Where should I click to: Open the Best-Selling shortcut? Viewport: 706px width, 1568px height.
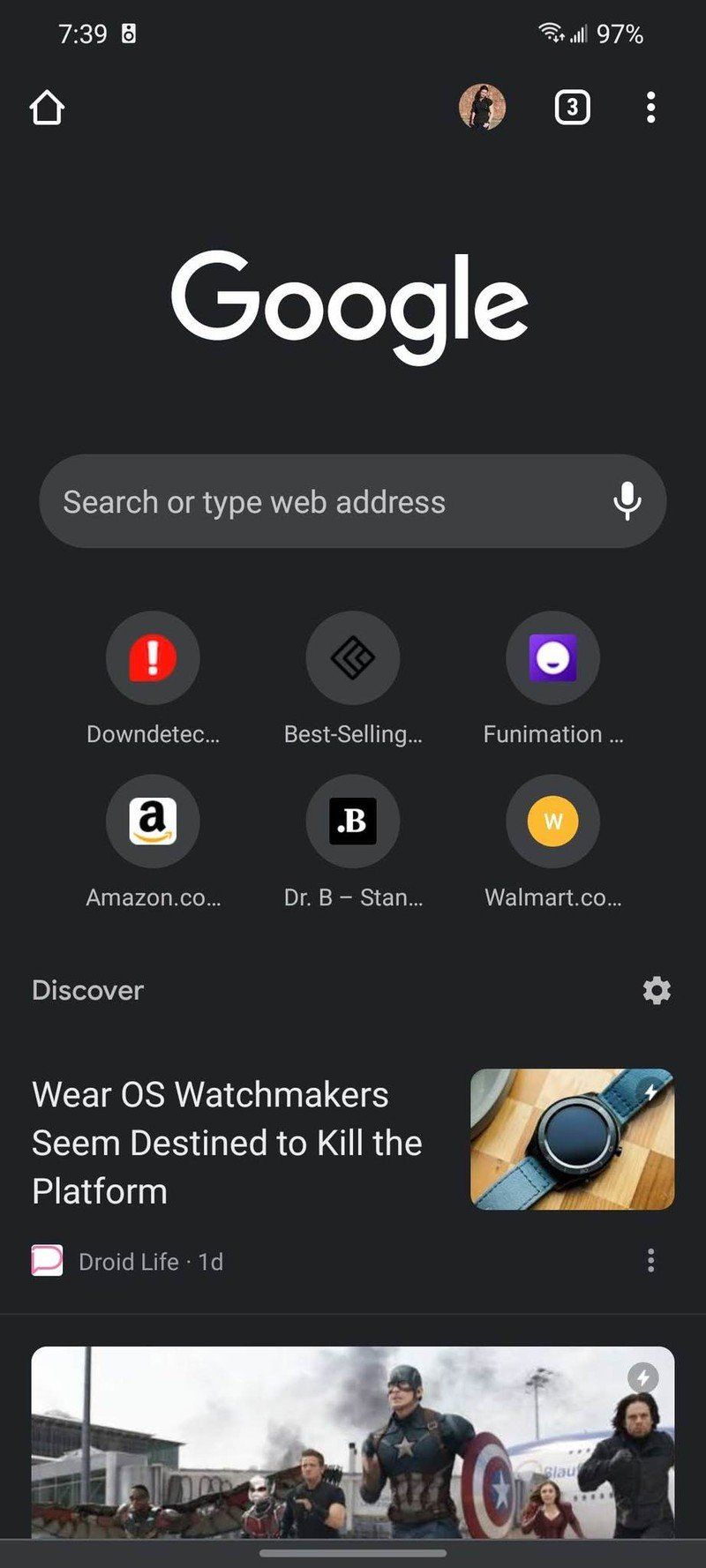353,658
